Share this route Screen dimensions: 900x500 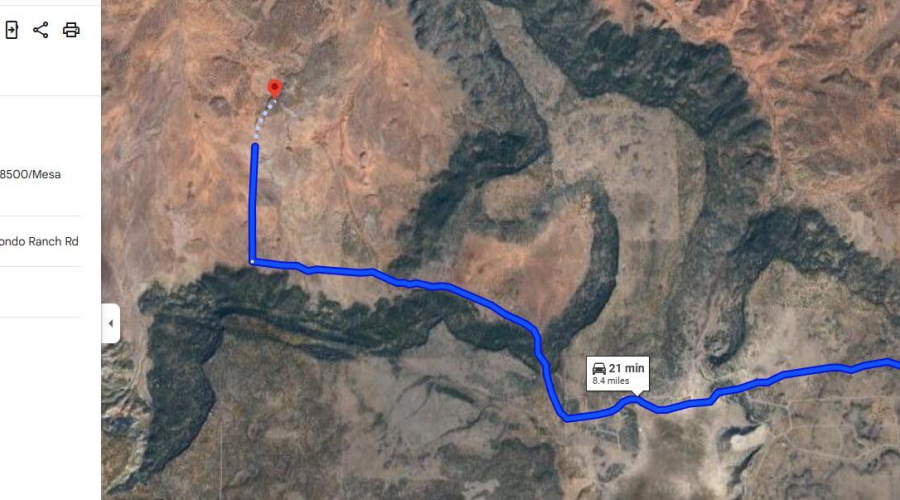tap(41, 30)
